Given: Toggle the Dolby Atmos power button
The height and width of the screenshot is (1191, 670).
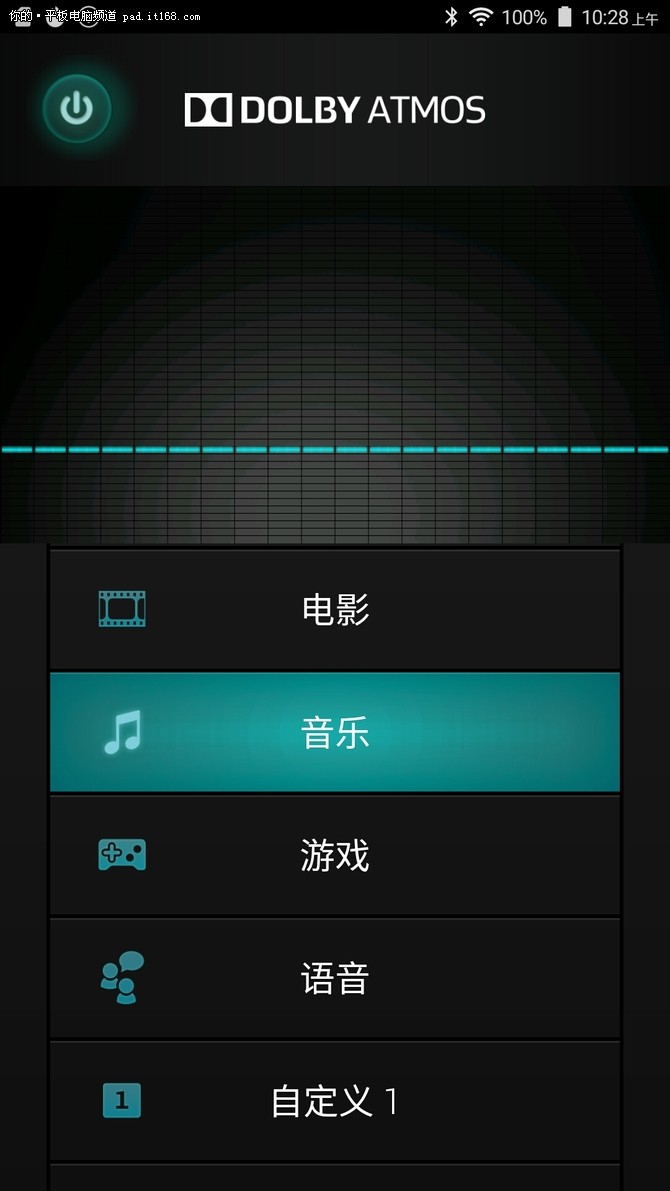Looking at the screenshot, I should 77,108.
